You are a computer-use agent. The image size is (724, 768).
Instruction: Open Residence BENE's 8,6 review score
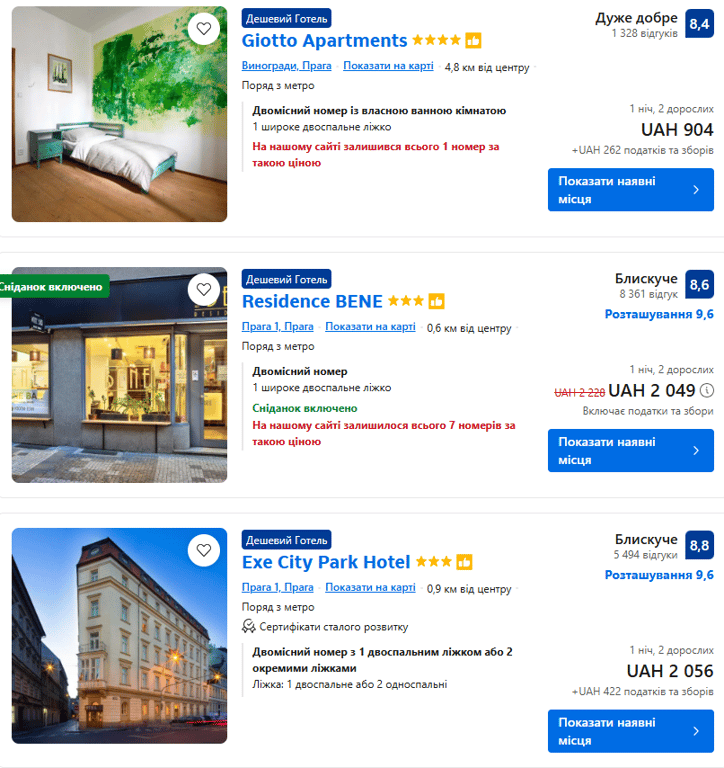(699, 284)
